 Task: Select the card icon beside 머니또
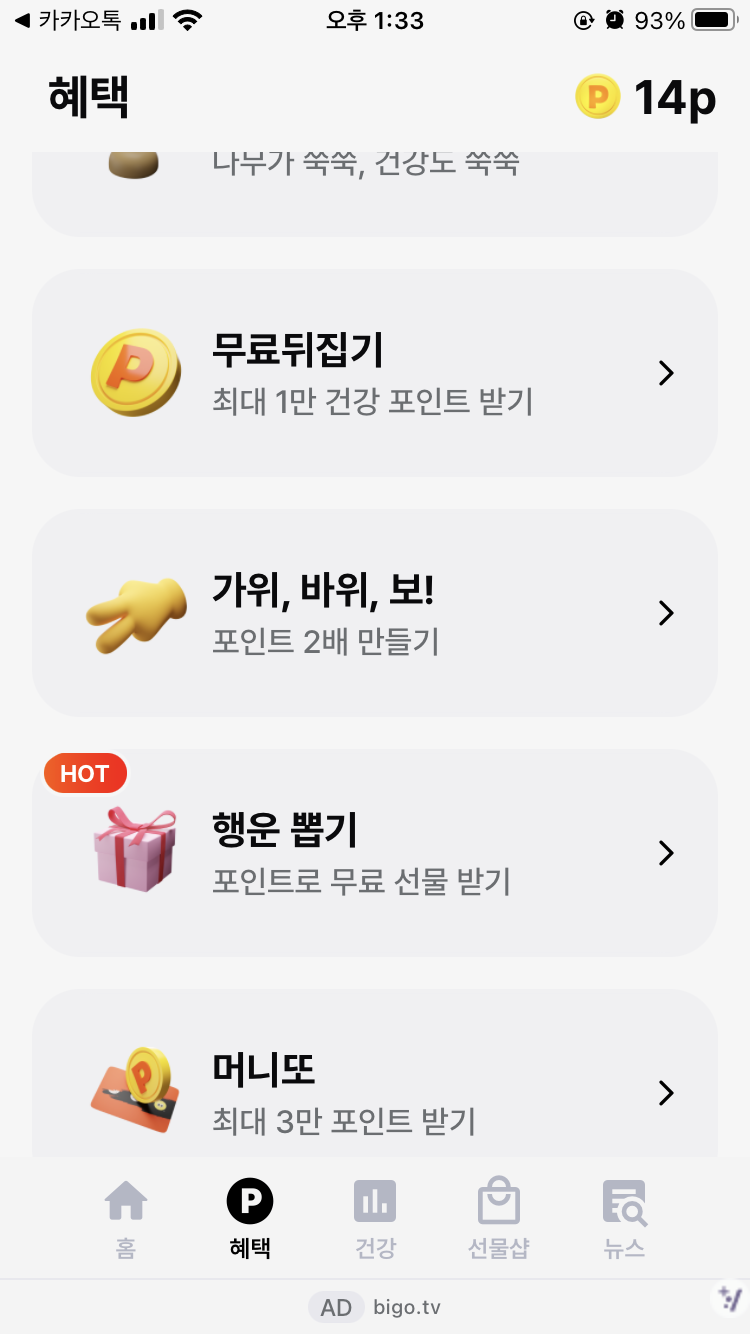pos(135,1092)
